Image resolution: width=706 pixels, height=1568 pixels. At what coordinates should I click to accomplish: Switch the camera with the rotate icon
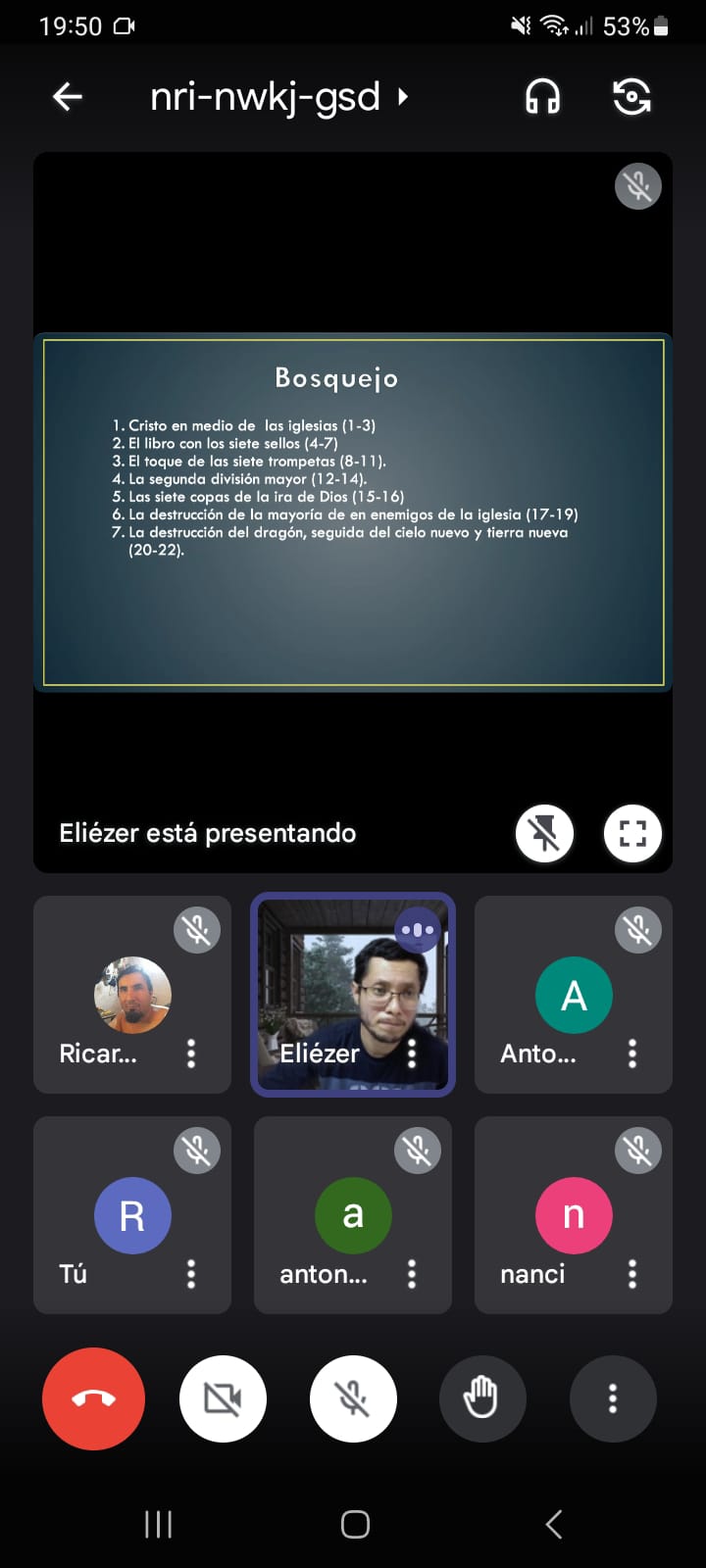tap(631, 97)
